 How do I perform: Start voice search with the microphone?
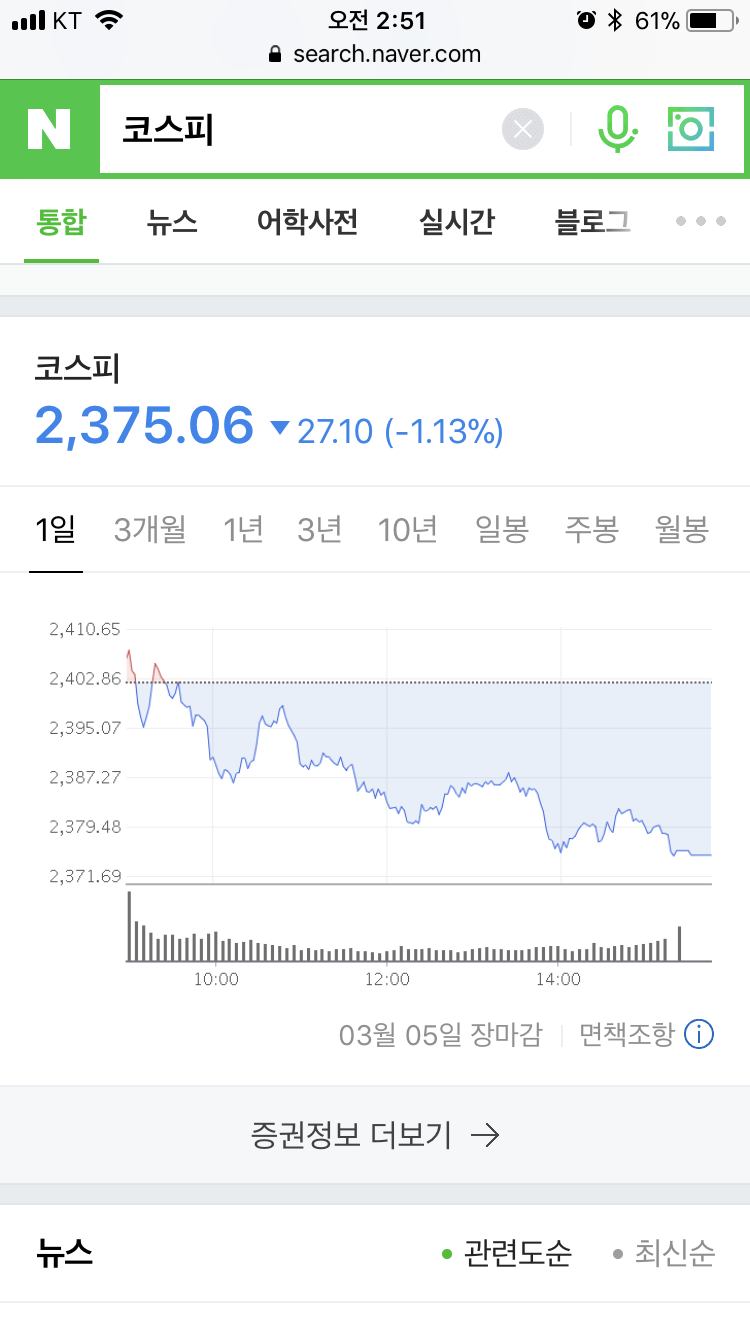[617, 129]
